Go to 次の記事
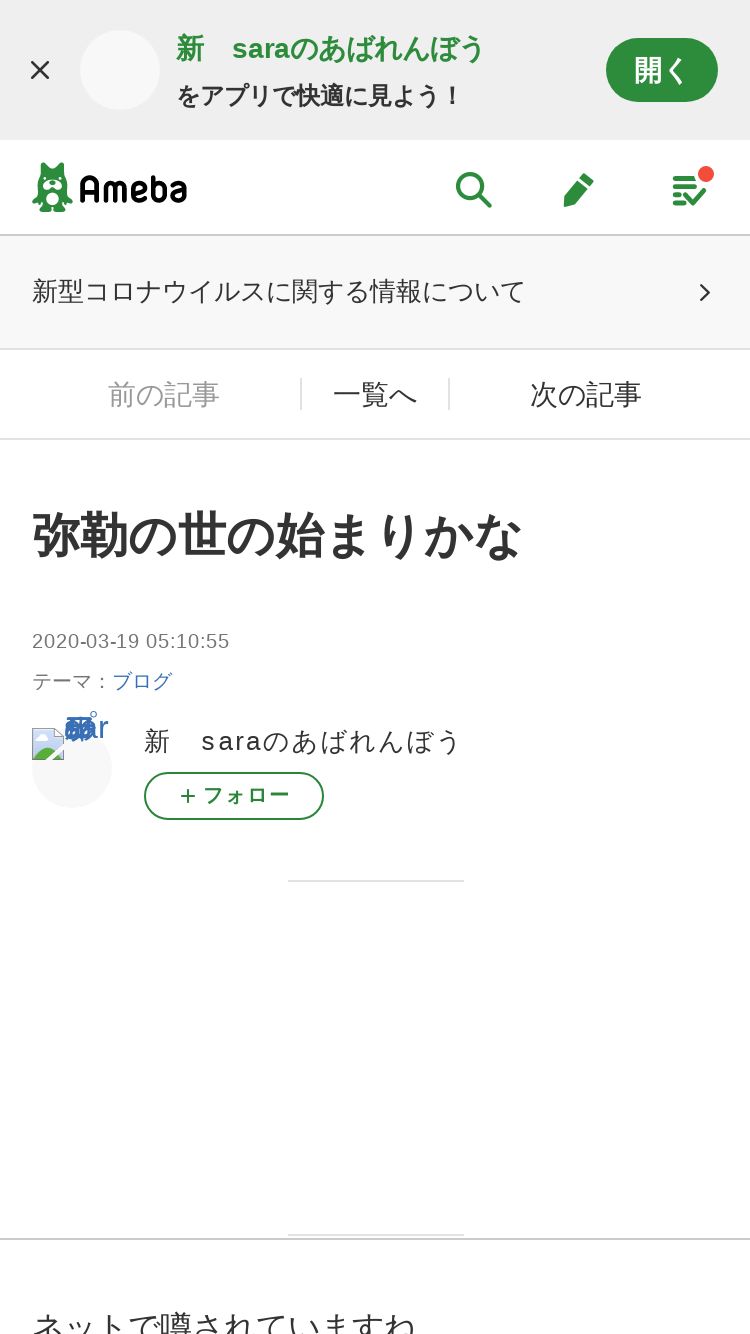The width and height of the screenshot is (750, 1334). pos(586,394)
